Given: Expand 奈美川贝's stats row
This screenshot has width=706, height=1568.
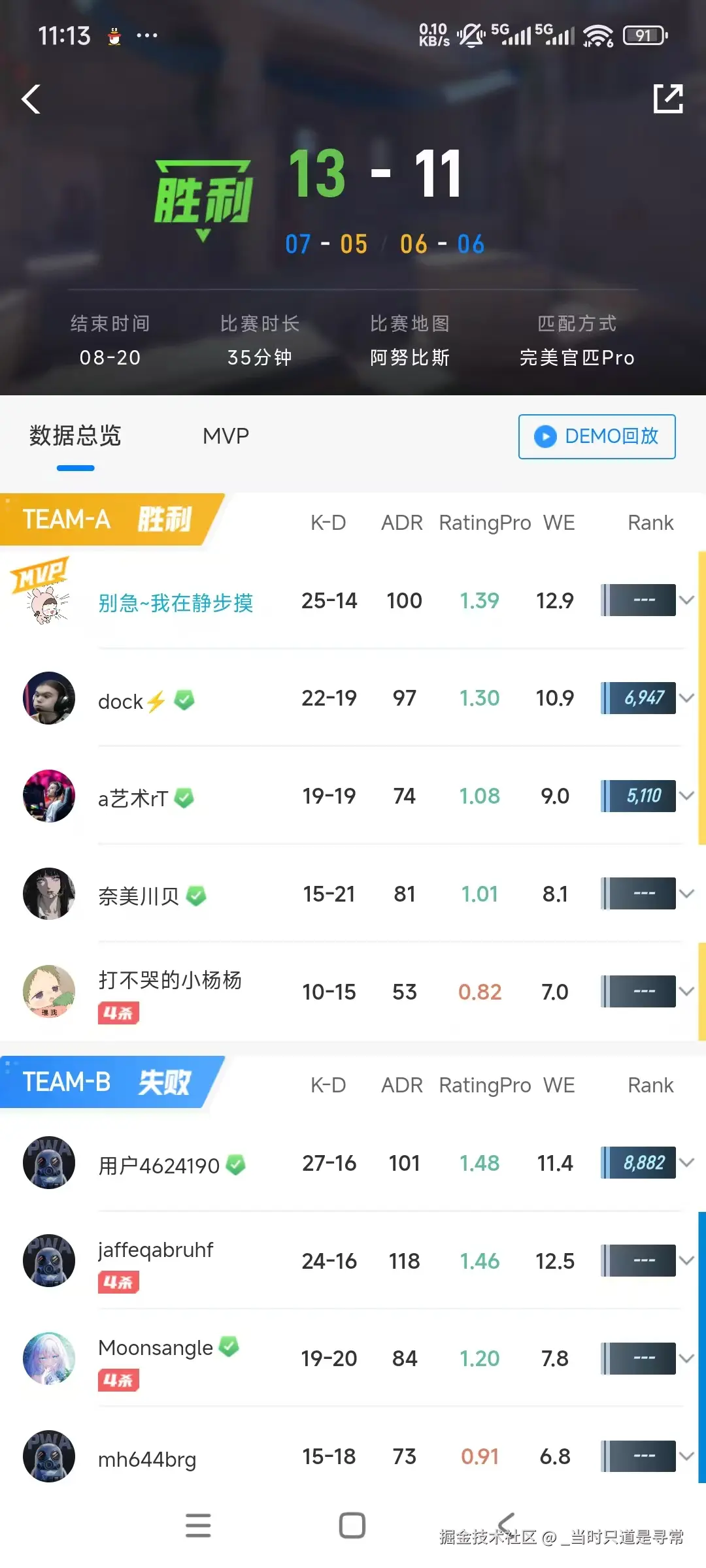Looking at the screenshot, I should [686, 894].
